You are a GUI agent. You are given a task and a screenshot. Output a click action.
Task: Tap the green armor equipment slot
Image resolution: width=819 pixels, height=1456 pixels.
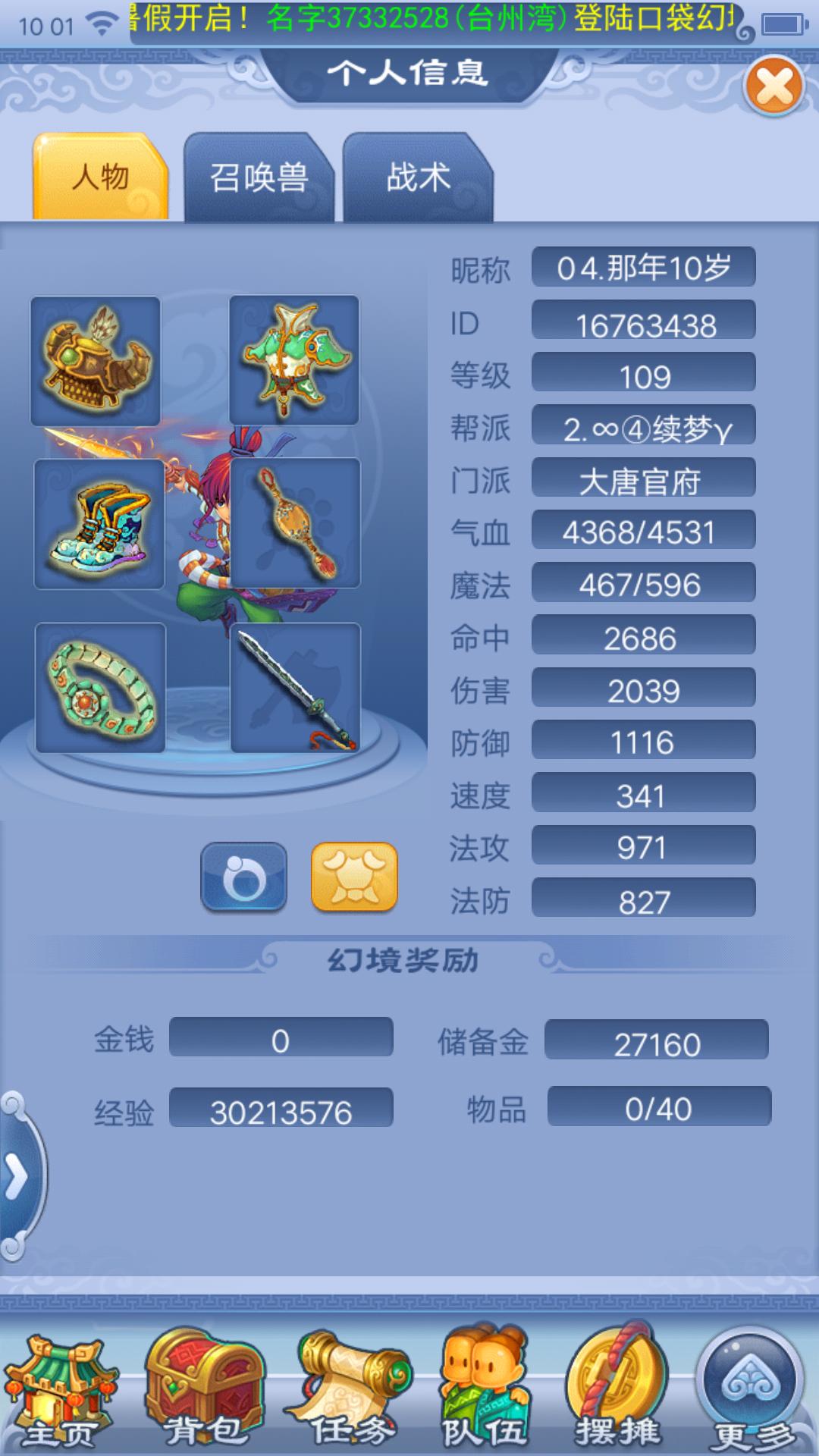coord(294,360)
